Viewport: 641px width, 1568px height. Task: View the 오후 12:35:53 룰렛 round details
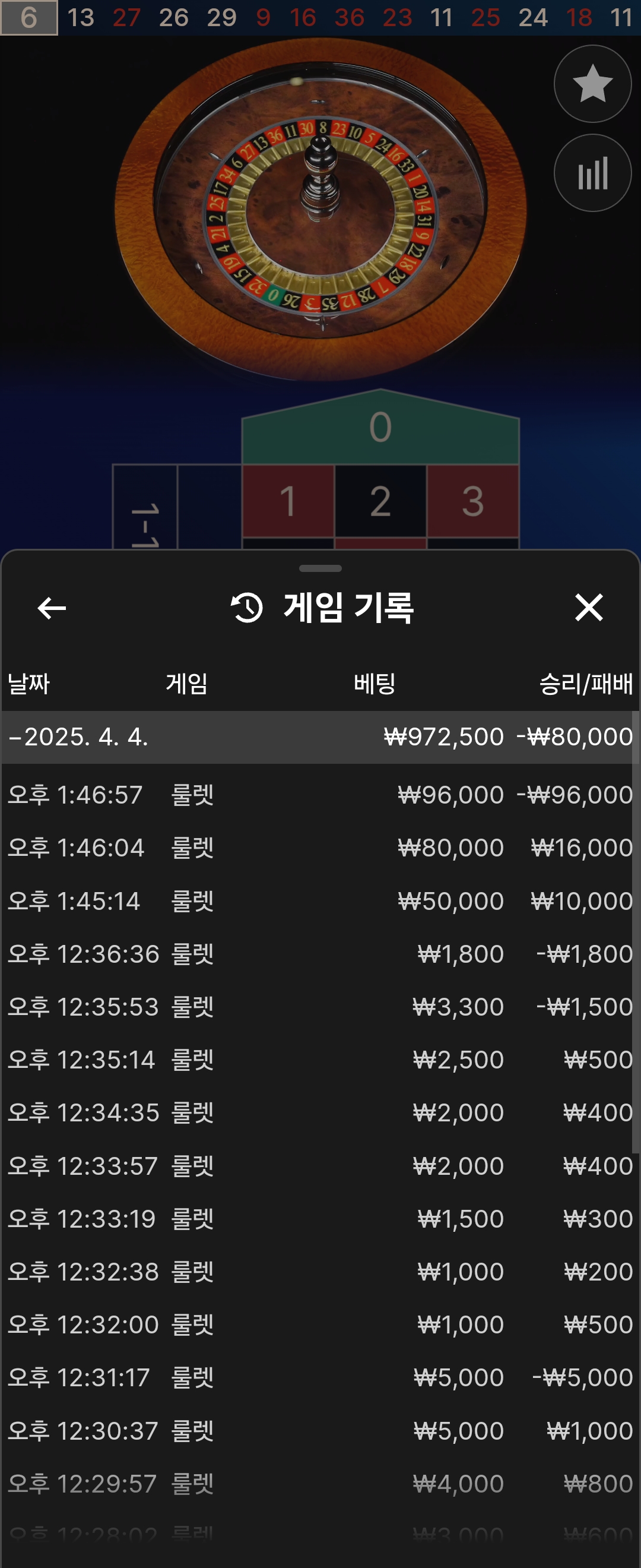[x=320, y=1007]
